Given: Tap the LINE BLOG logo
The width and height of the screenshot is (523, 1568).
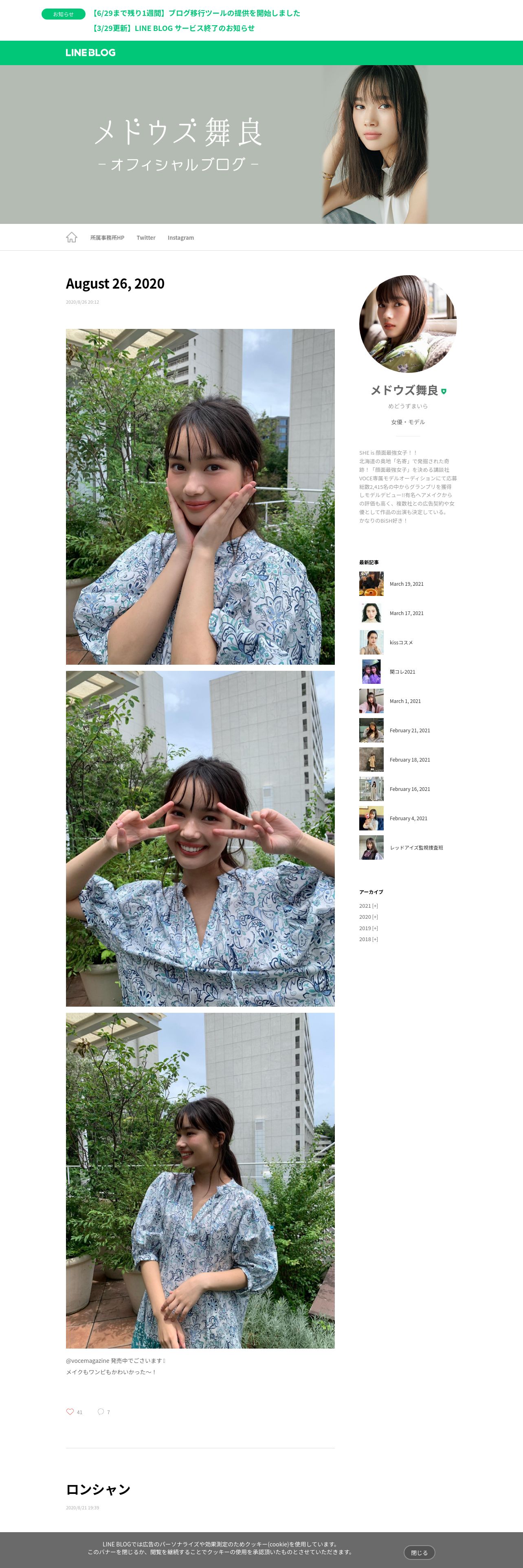Looking at the screenshot, I should click(90, 53).
